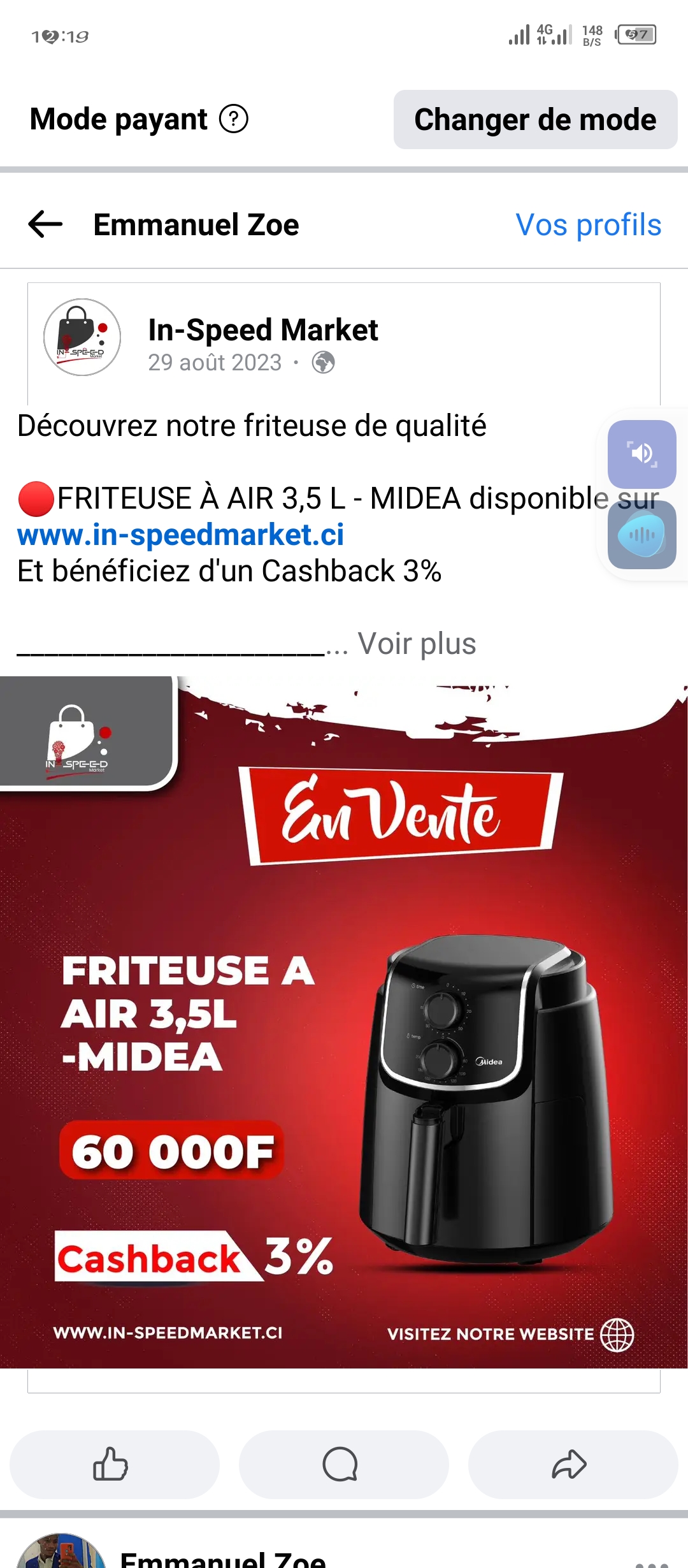Open the In-Speed Market page name
Screen dimensions: 688x1568
coord(263,330)
